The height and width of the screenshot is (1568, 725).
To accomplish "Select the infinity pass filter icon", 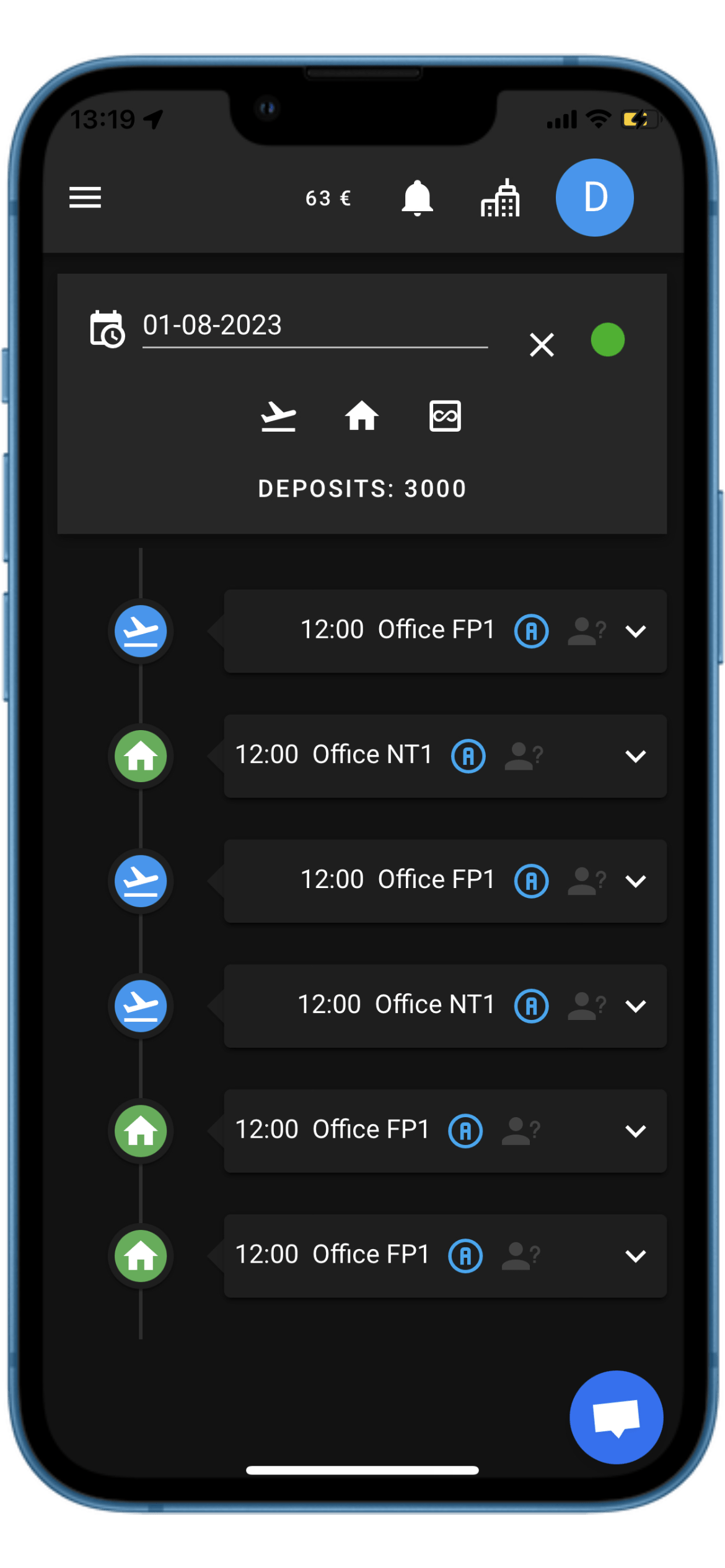I will pyautogui.click(x=445, y=416).
